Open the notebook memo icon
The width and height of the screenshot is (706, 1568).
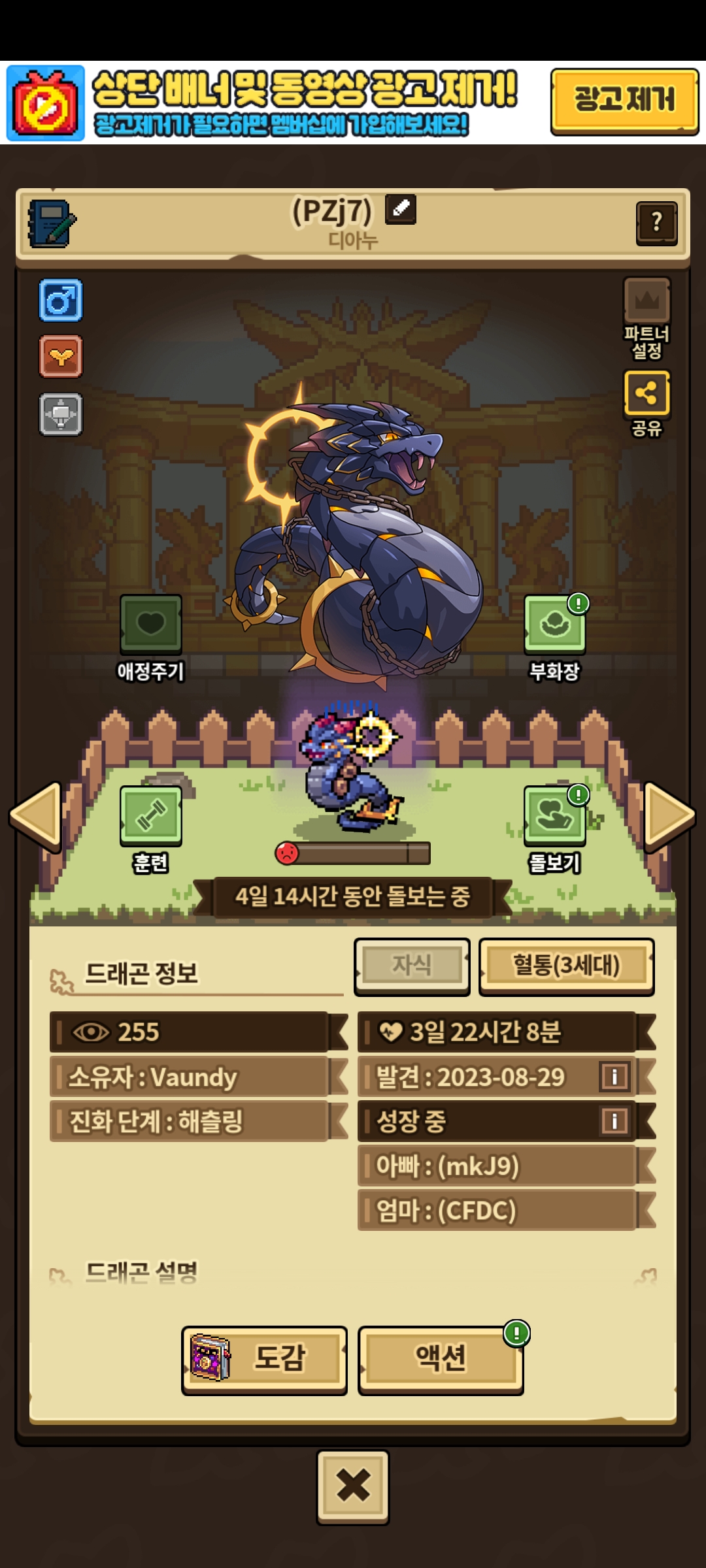(52, 223)
